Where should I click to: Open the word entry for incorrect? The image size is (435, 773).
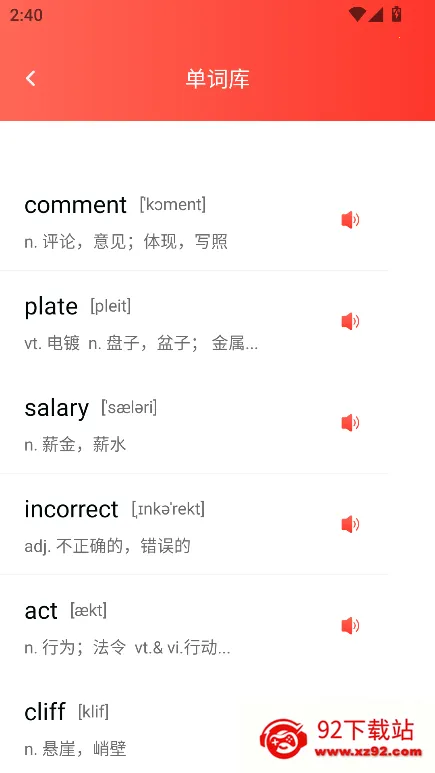click(194, 524)
